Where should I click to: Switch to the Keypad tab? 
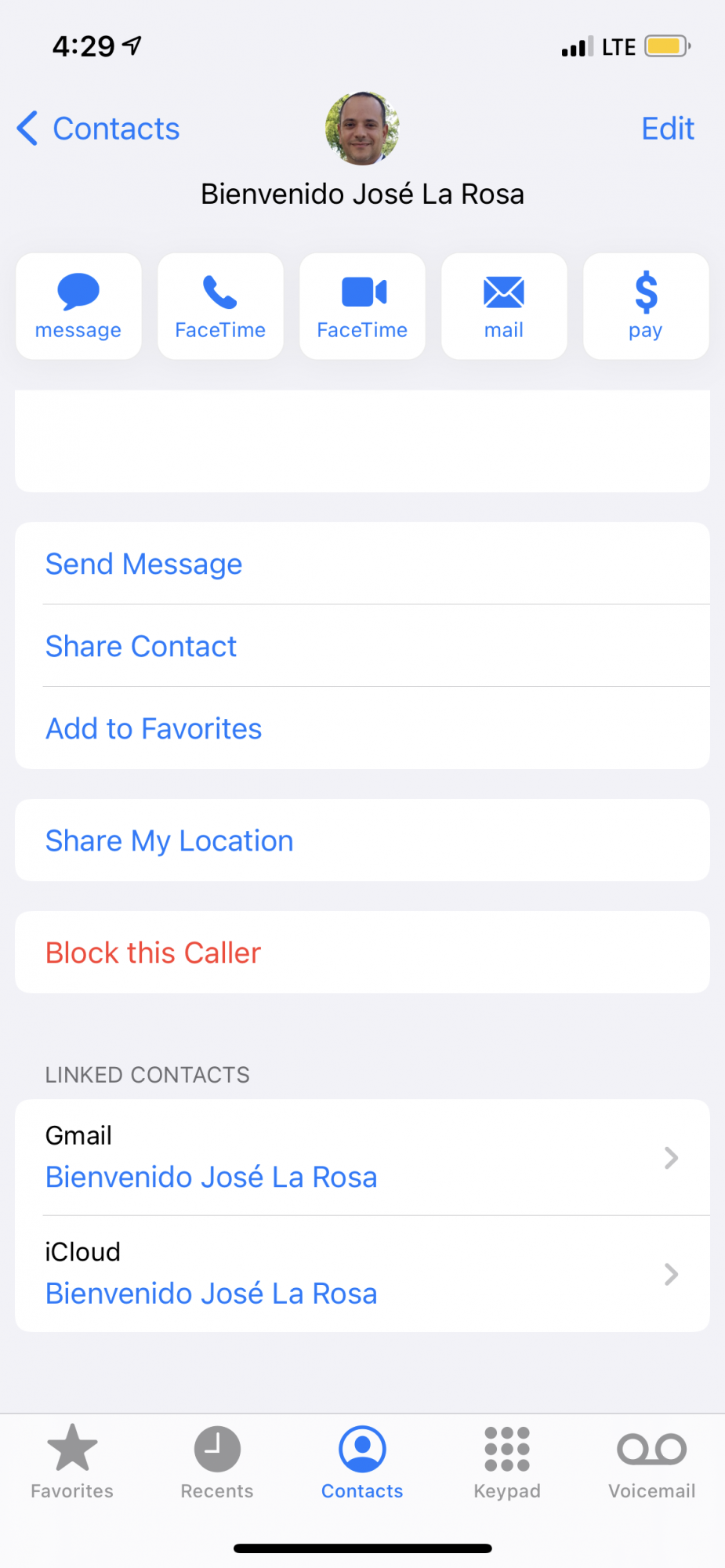507,1461
